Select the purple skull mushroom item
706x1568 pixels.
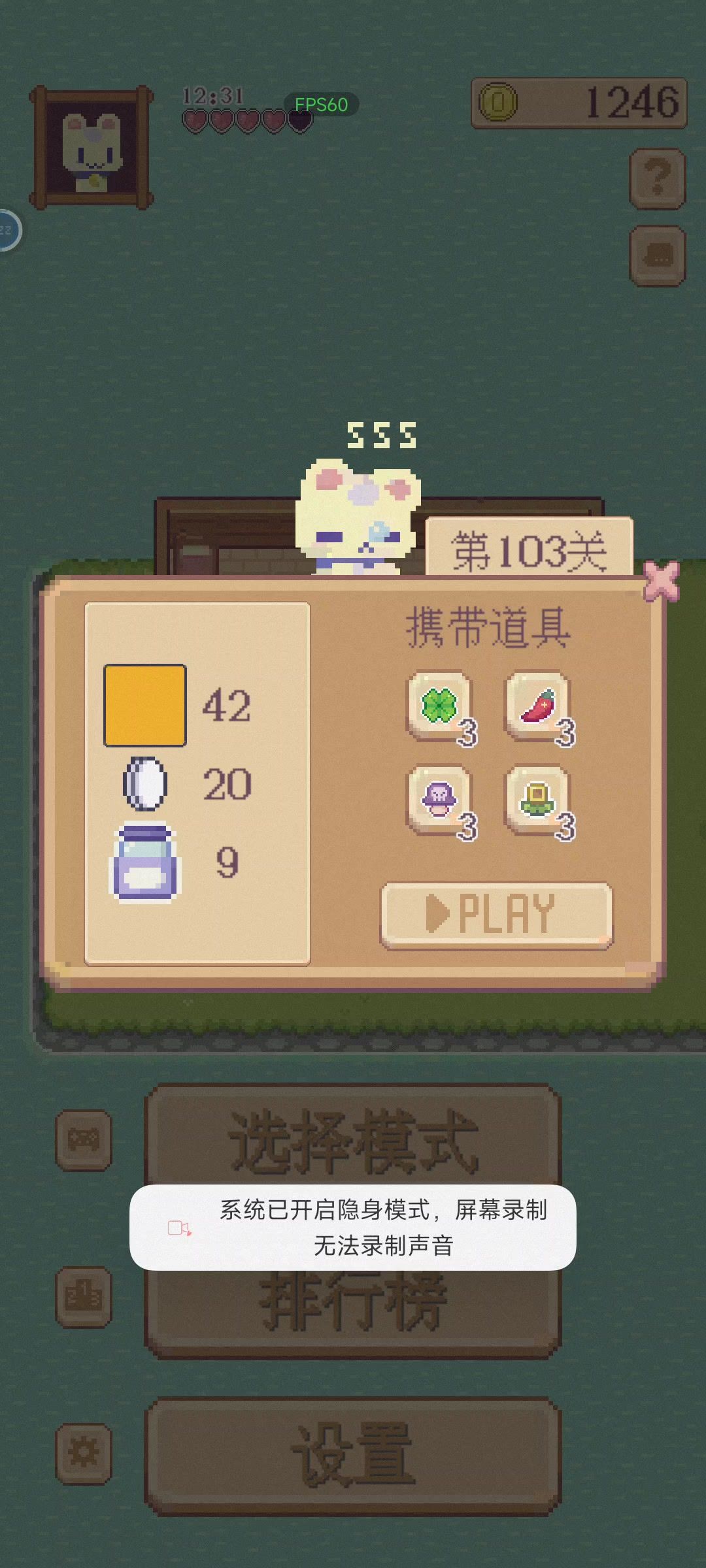coord(440,800)
